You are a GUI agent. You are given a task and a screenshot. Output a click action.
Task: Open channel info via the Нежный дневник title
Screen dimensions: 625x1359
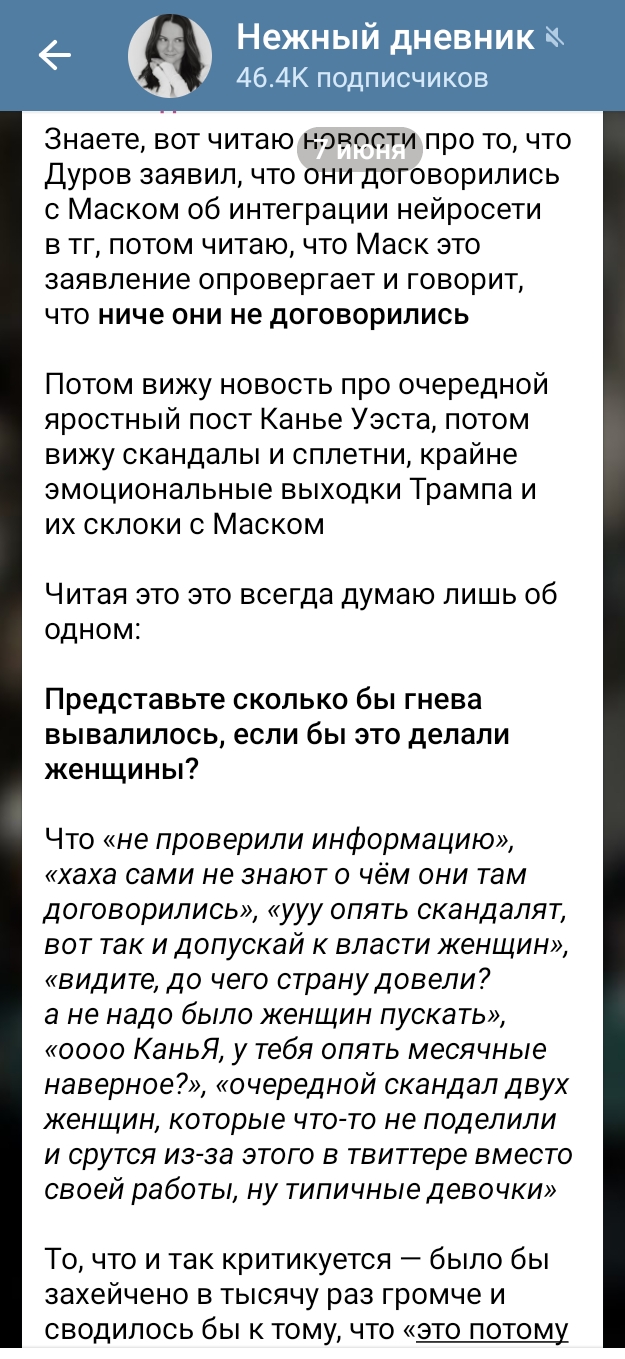(x=386, y=38)
